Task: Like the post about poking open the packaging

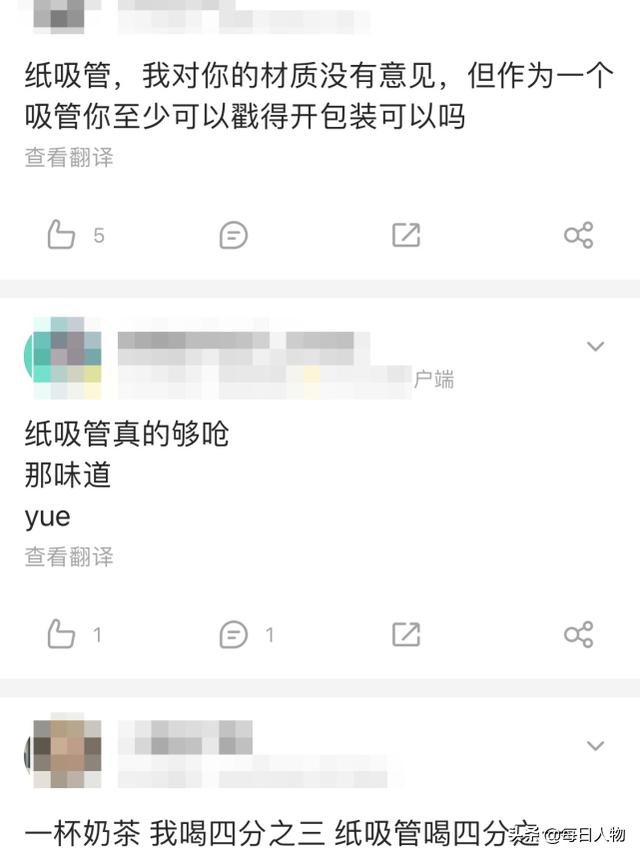Action: 62,235
